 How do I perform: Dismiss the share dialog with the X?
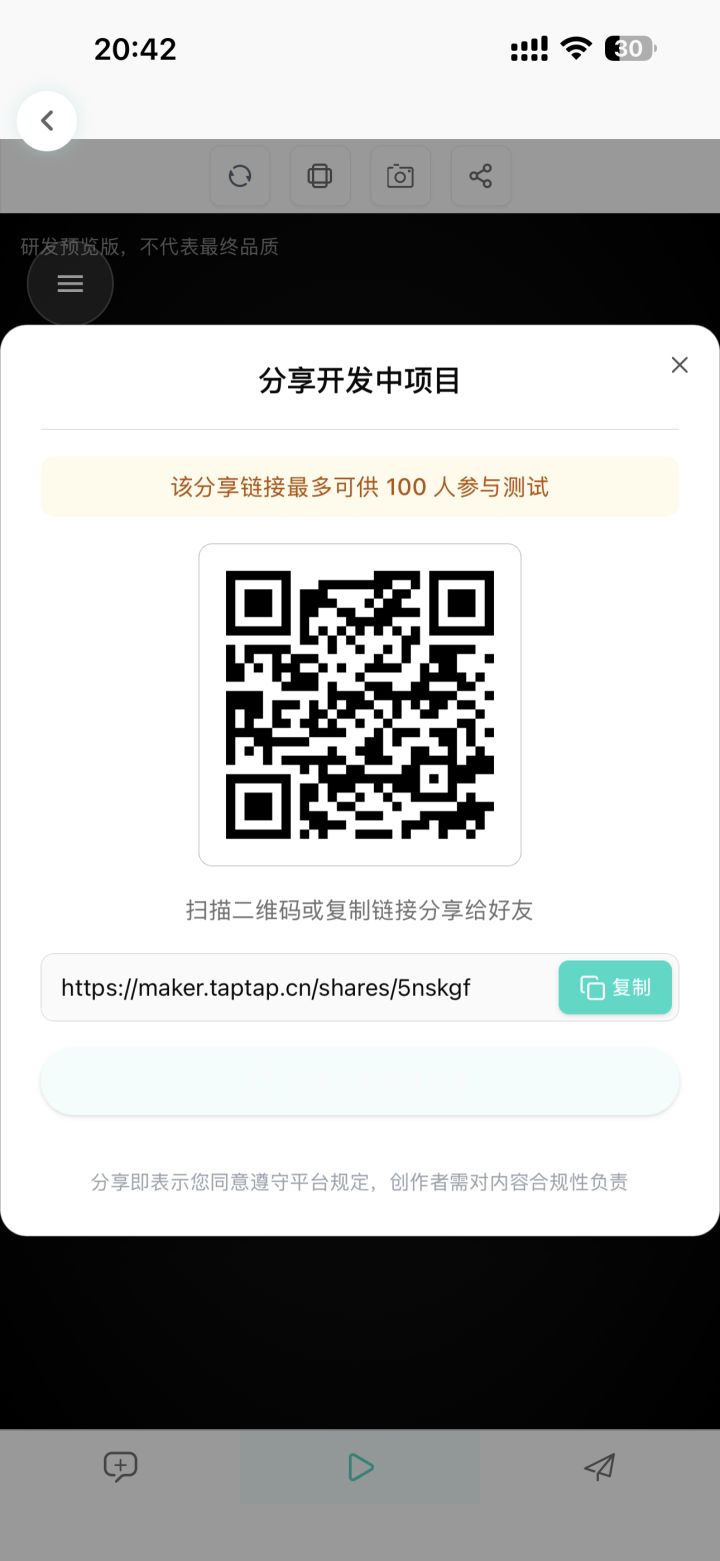(x=679, y=365)
